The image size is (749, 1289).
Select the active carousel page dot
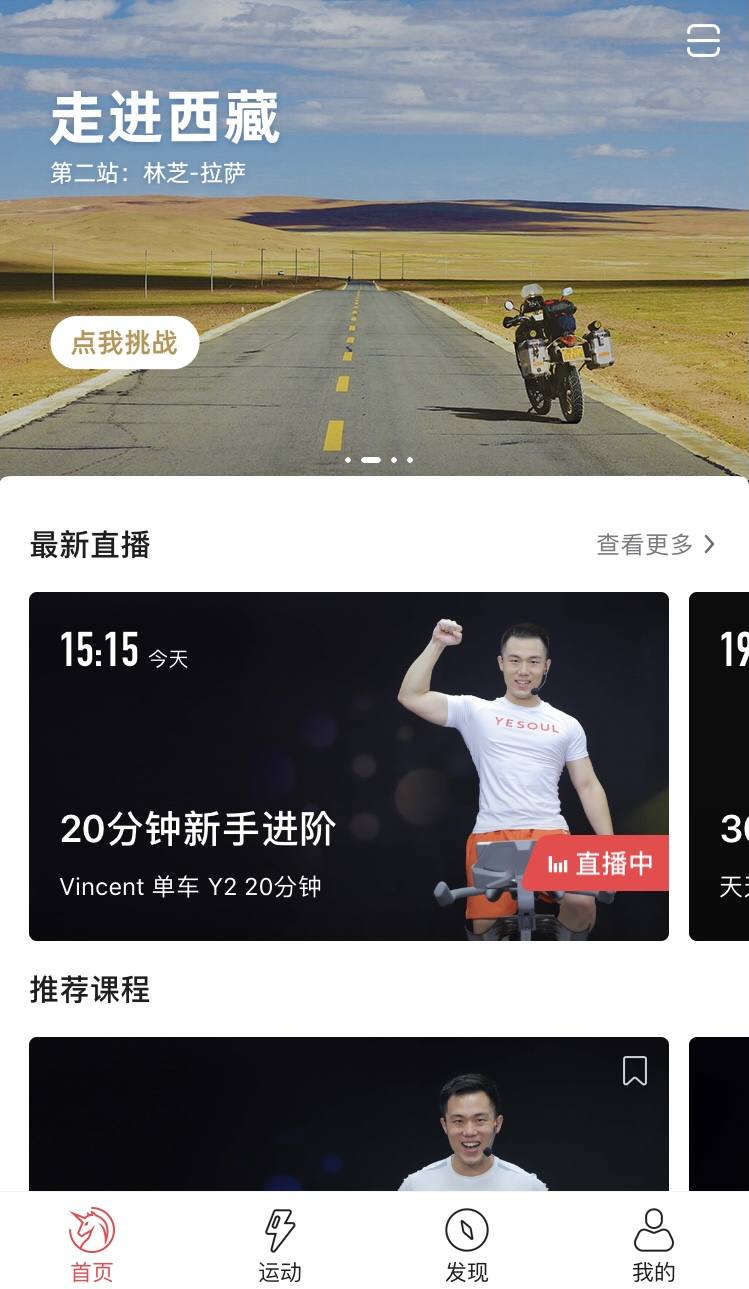370,460
